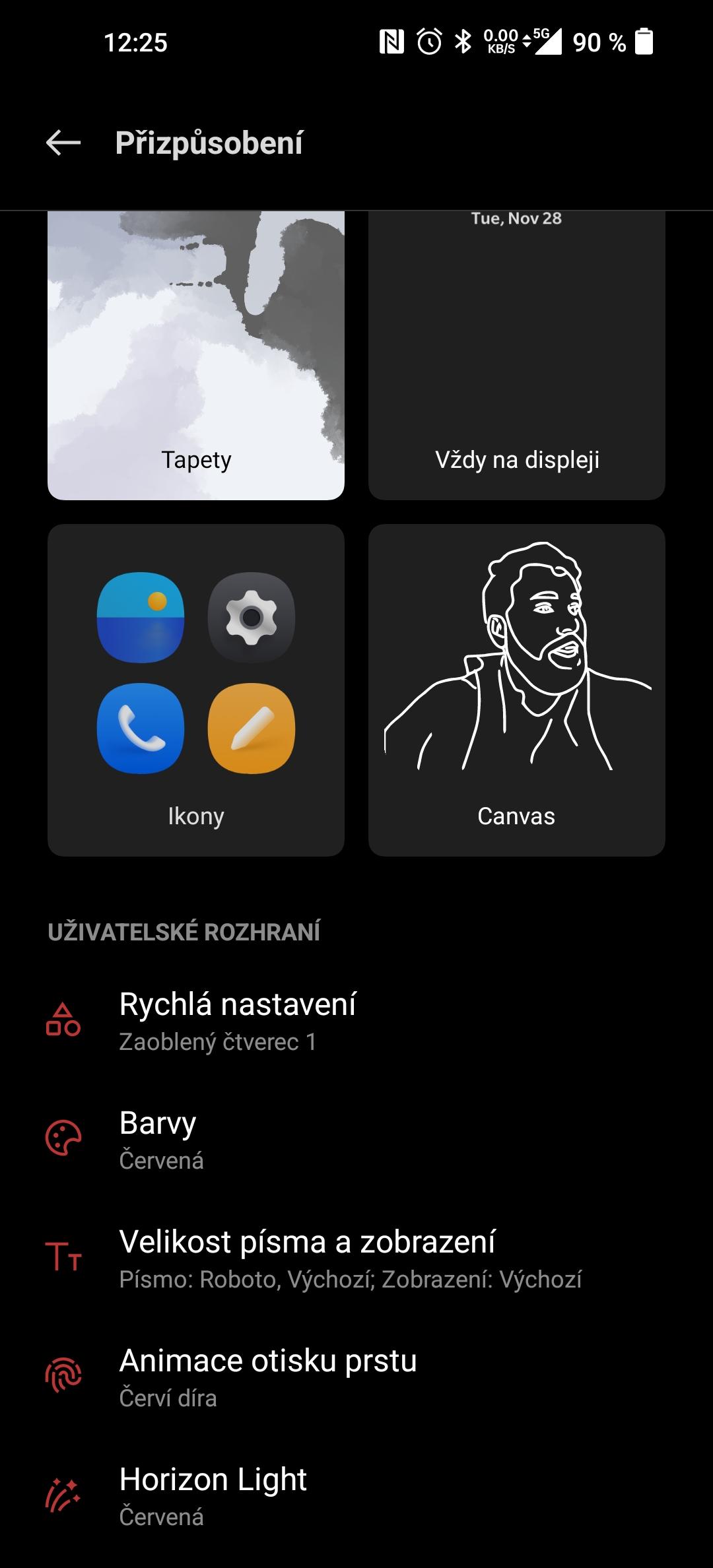Open Horizon Light settings
Screen dimensions: 713x1568
pos(356,1496)
